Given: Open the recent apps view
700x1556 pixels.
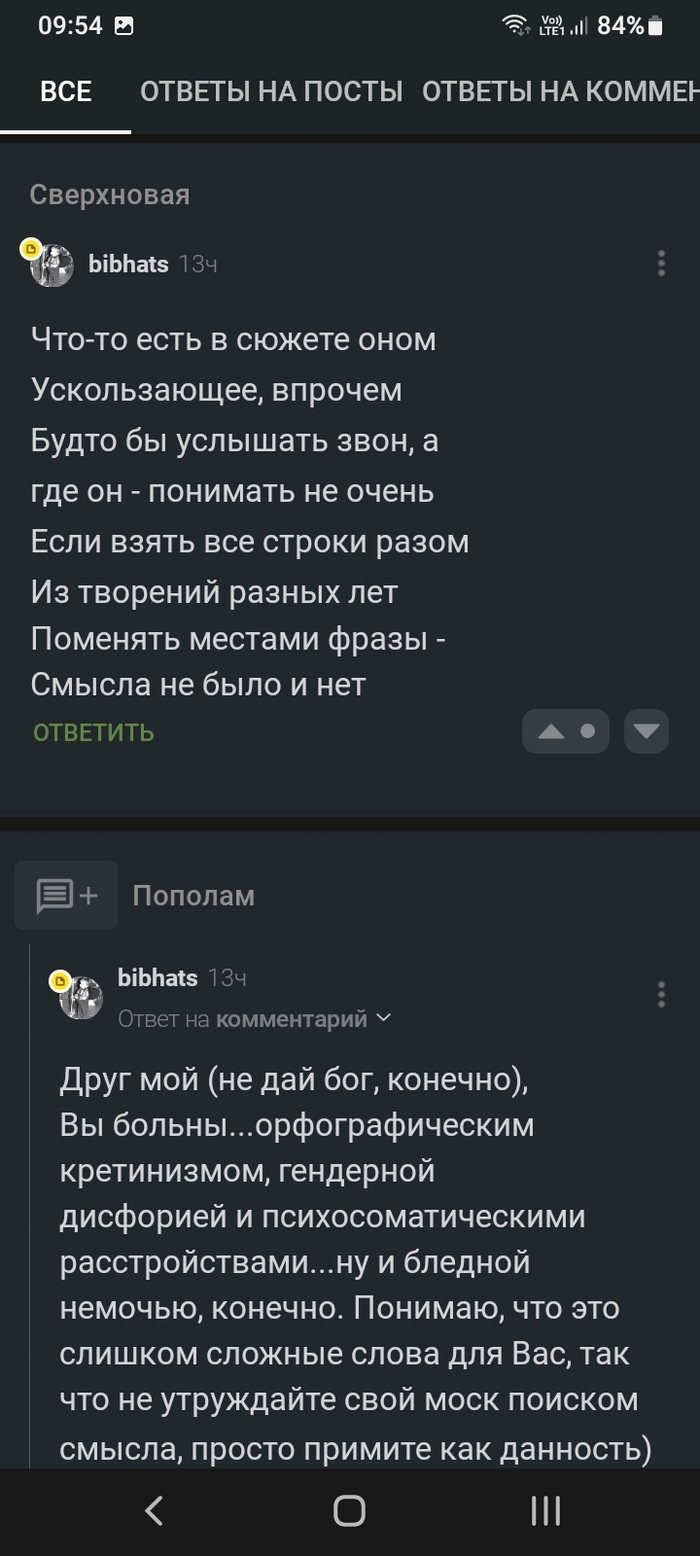Looking at the screenshot, I should pyautogui.click(x=545, y=1511).
